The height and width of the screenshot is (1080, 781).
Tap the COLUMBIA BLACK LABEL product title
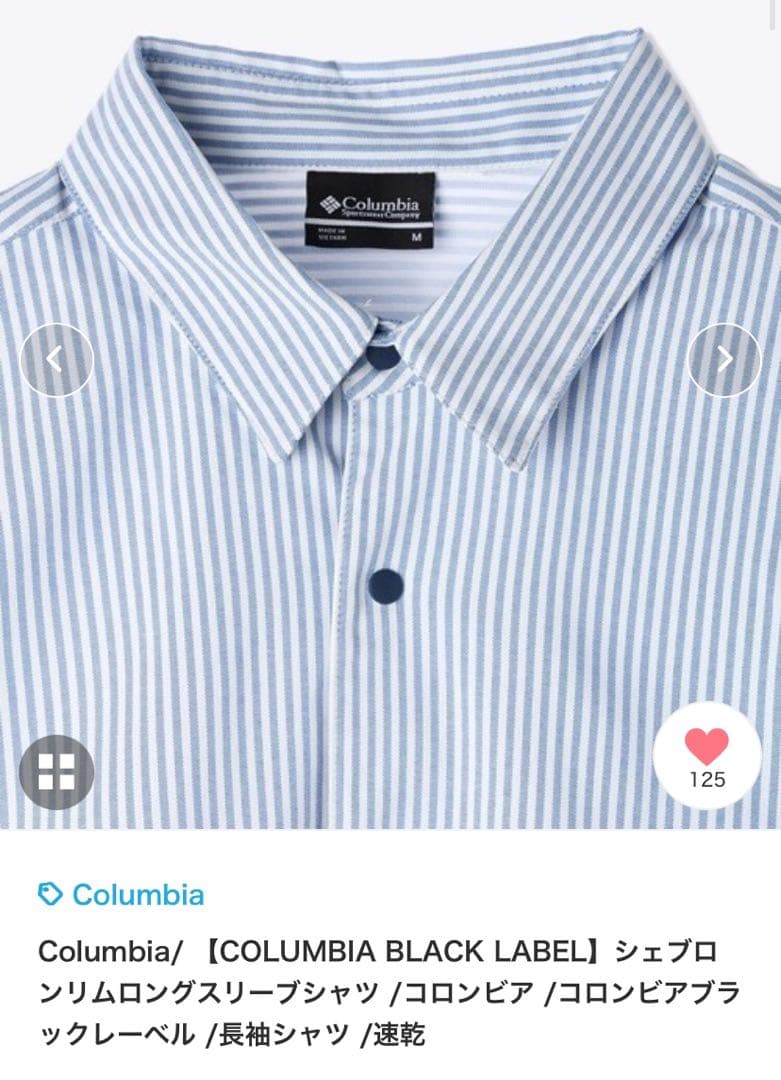(390, 990)
